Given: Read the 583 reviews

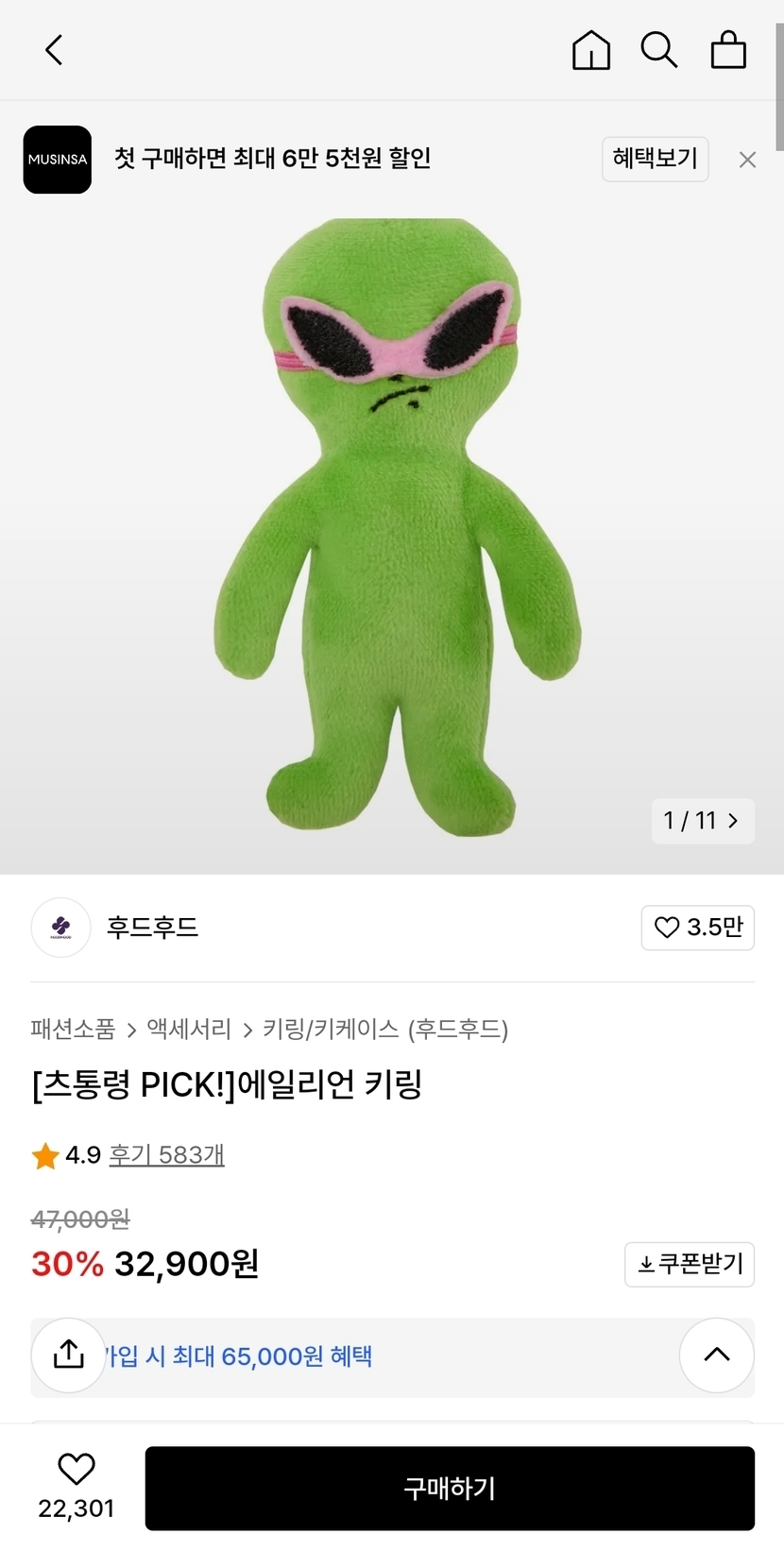Looking at the screenshot, I should [x=166, y=1155].
